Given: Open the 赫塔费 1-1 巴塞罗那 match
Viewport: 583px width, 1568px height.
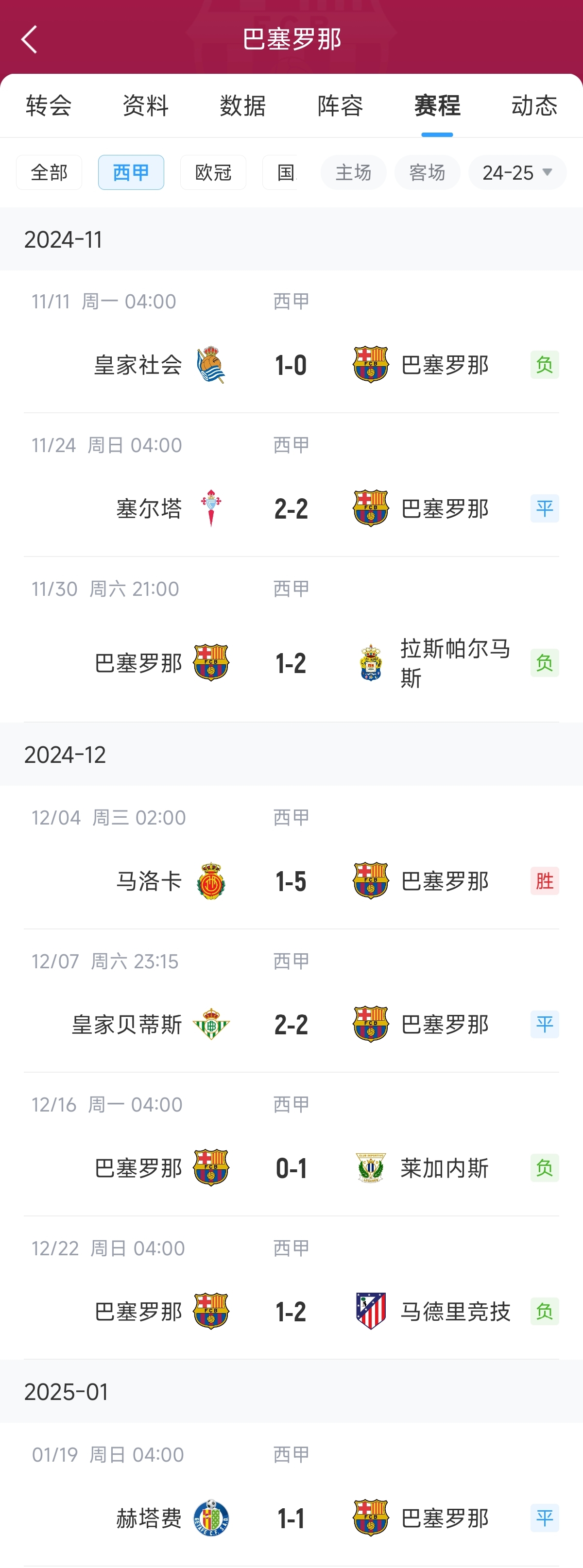Looking at the screenshot, I should (291, 1518).
